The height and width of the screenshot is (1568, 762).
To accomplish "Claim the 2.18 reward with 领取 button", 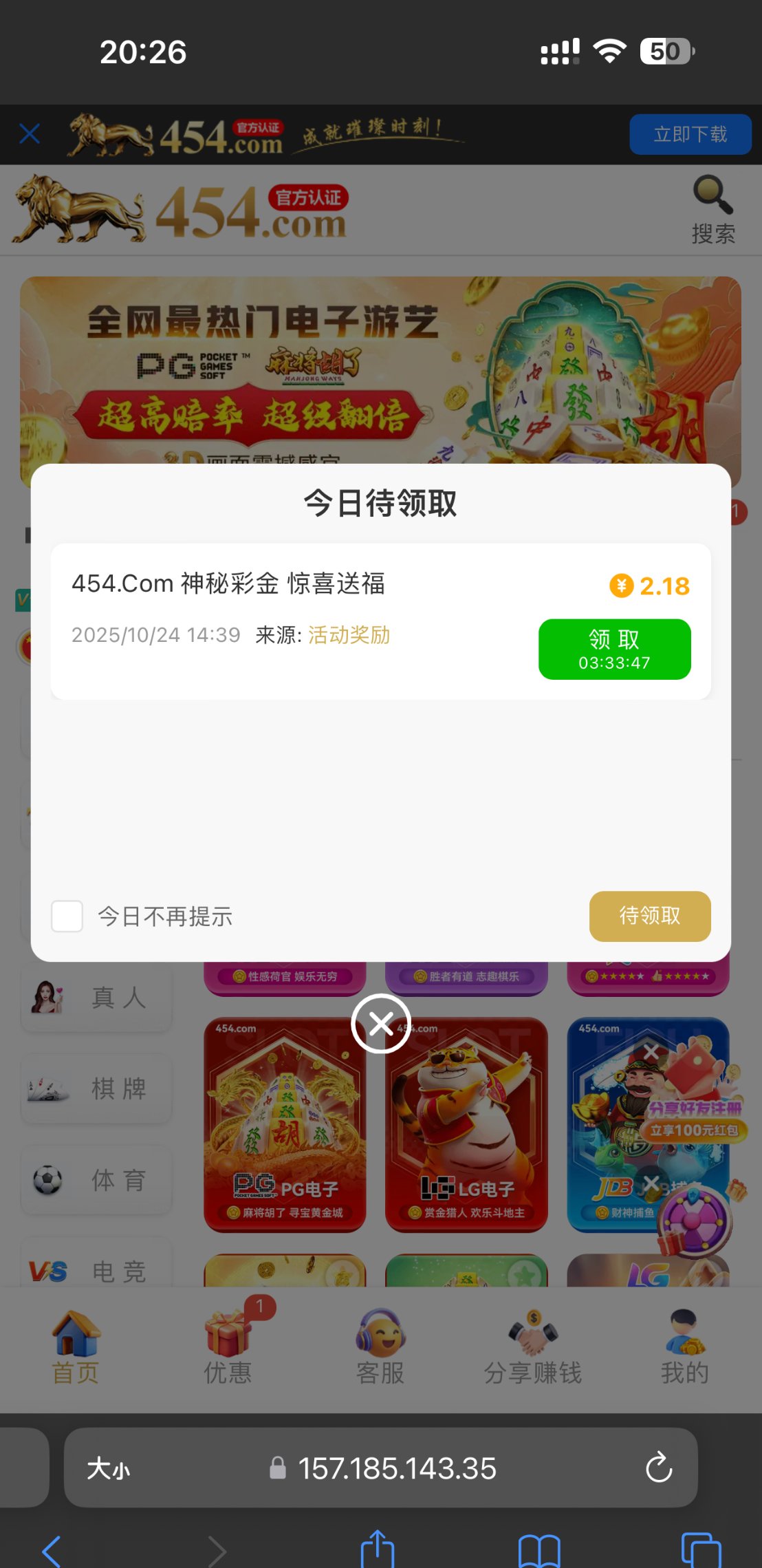I will 614,649.
